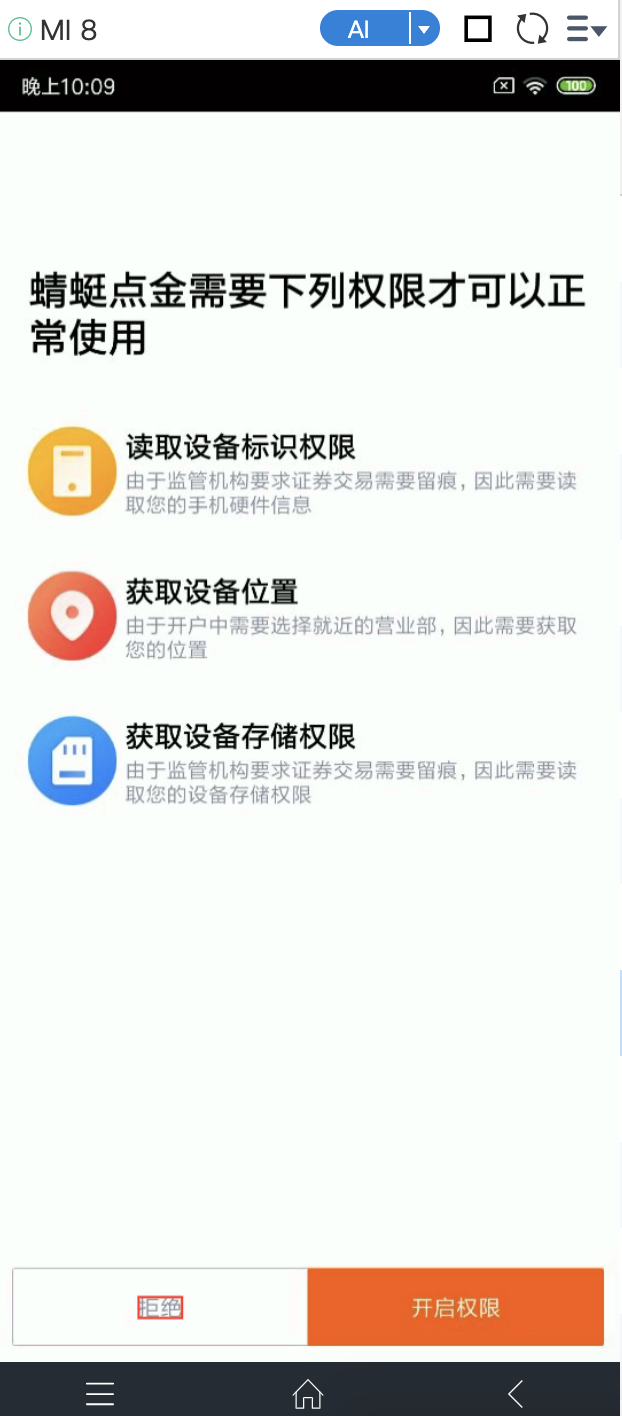The image size is (622, 1416).
Task: Tap the MI 8 device info icon
Action: coord(19,29)
